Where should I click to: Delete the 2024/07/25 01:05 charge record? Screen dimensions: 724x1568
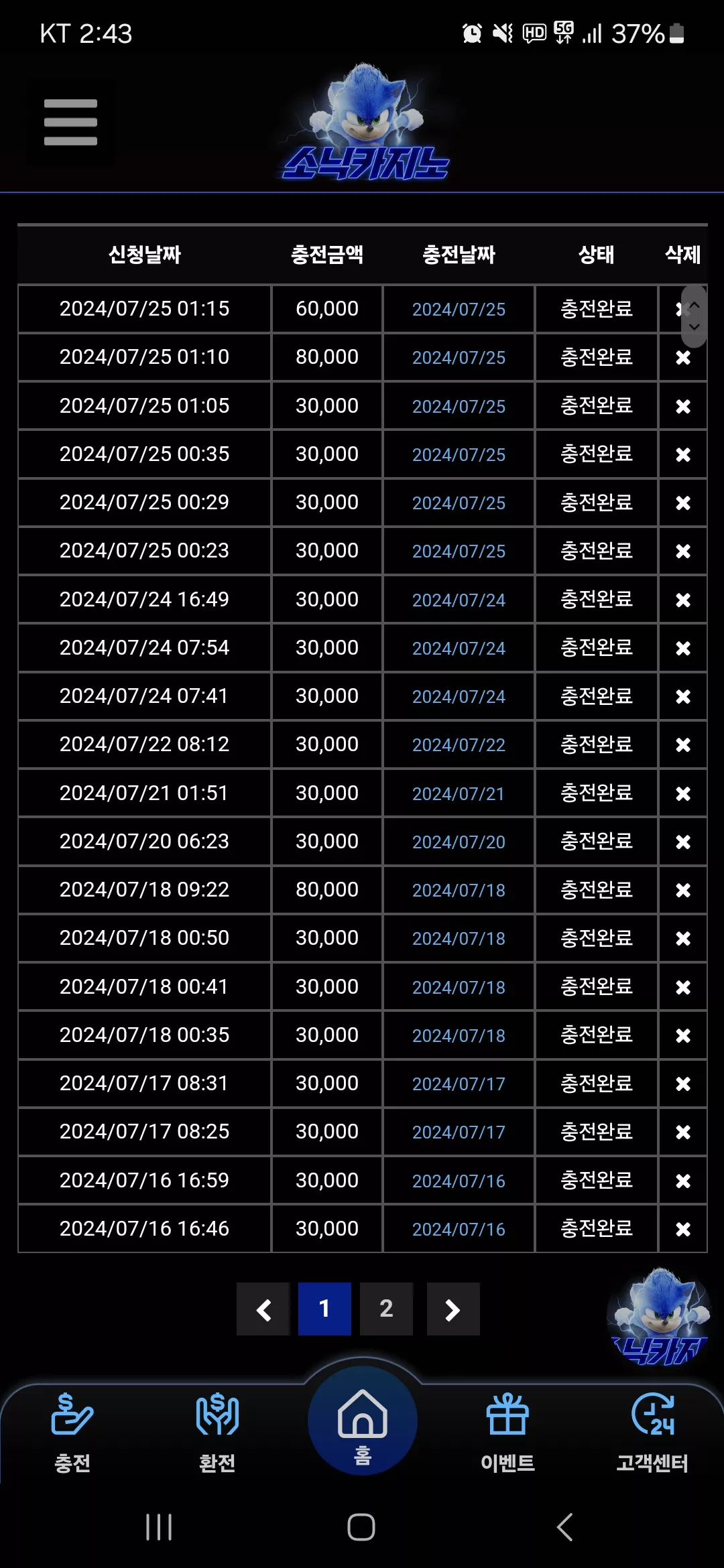pyautogui.click(x=683, y=406)
